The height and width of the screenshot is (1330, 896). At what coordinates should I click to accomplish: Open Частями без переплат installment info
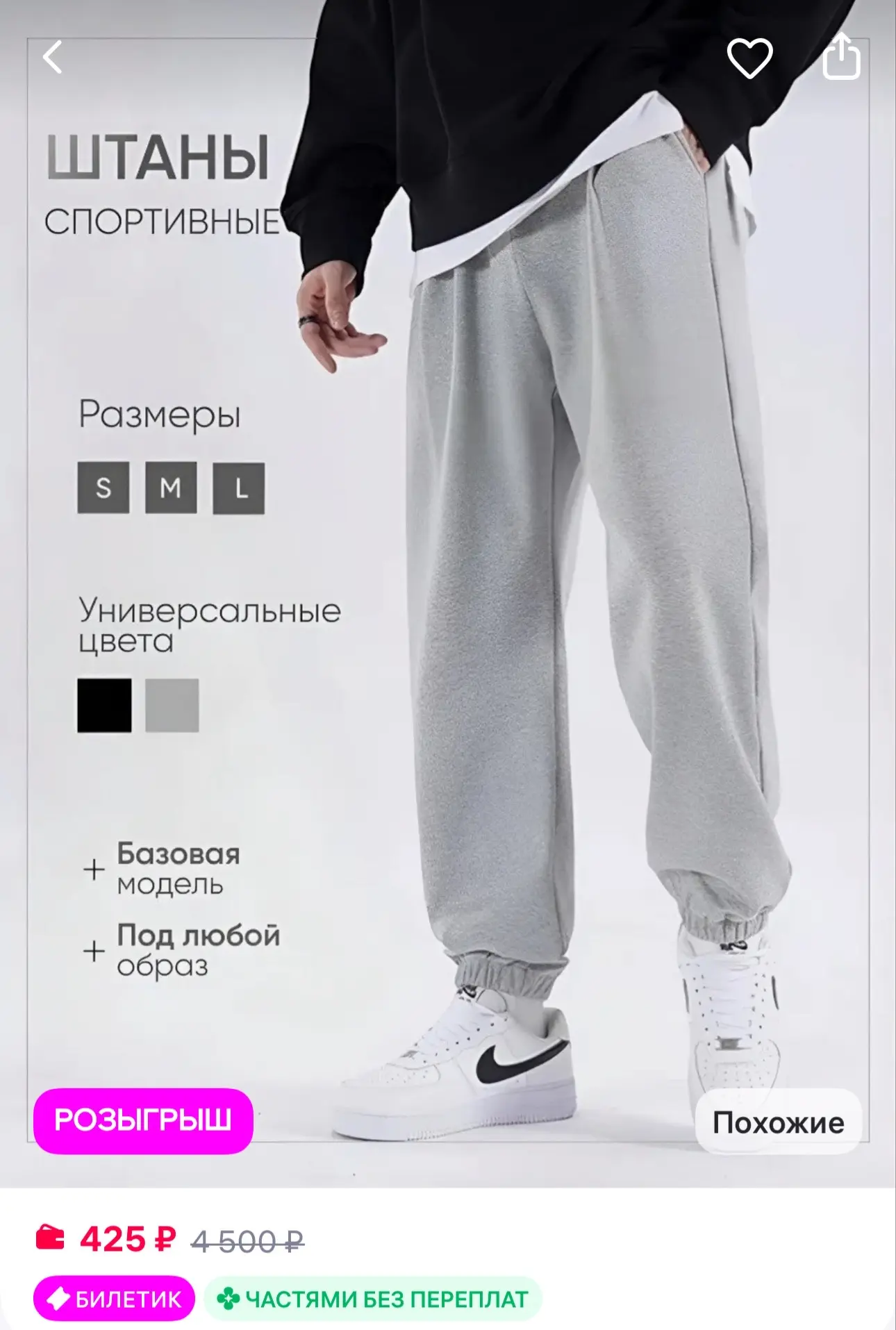[372, 1299]
